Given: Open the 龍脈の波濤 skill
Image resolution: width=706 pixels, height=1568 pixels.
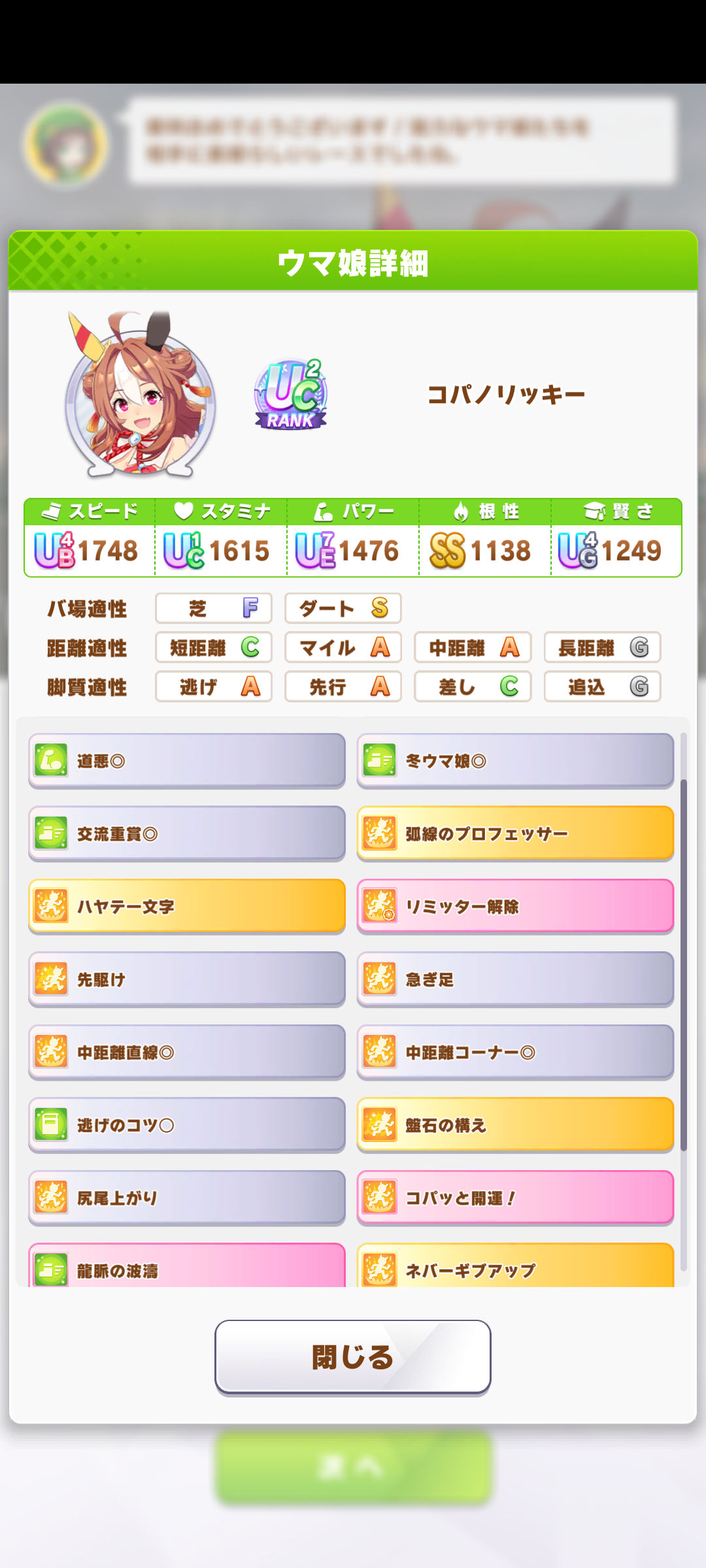Looking at the screenshot, I should click(186, 1267).
